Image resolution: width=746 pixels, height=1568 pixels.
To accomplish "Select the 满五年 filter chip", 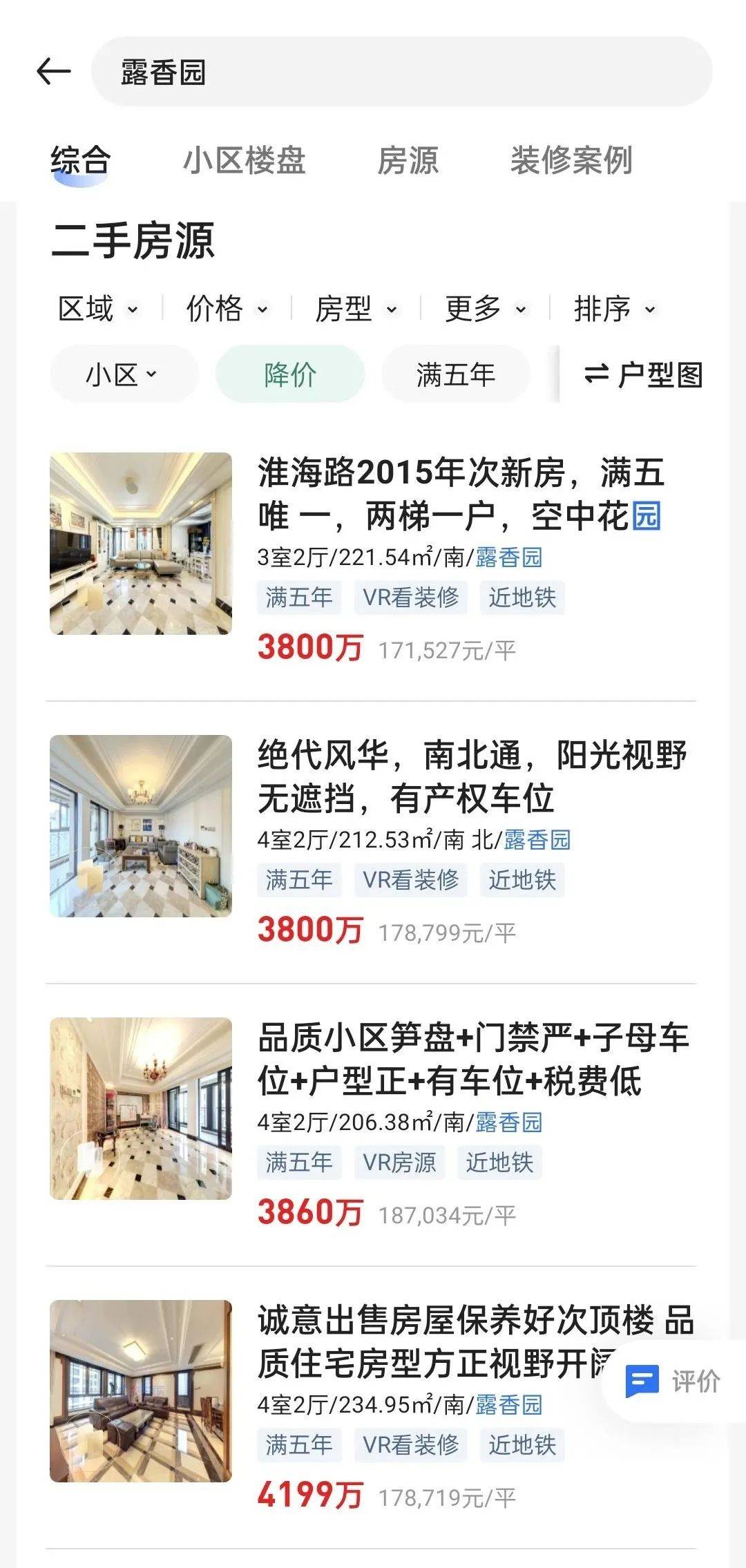I will 456,374.
